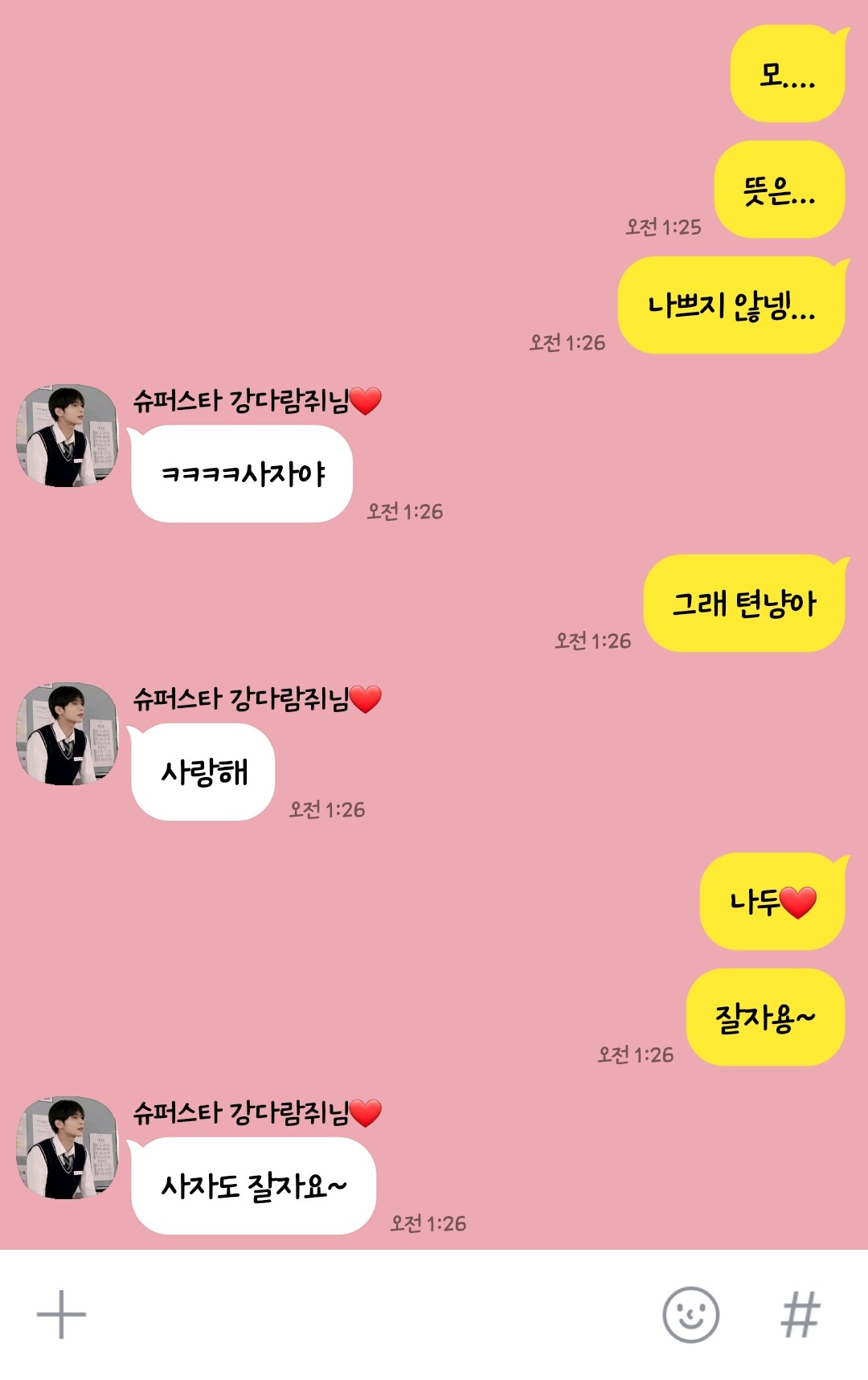Tap the hashtag search icon

pos(800,1315)
